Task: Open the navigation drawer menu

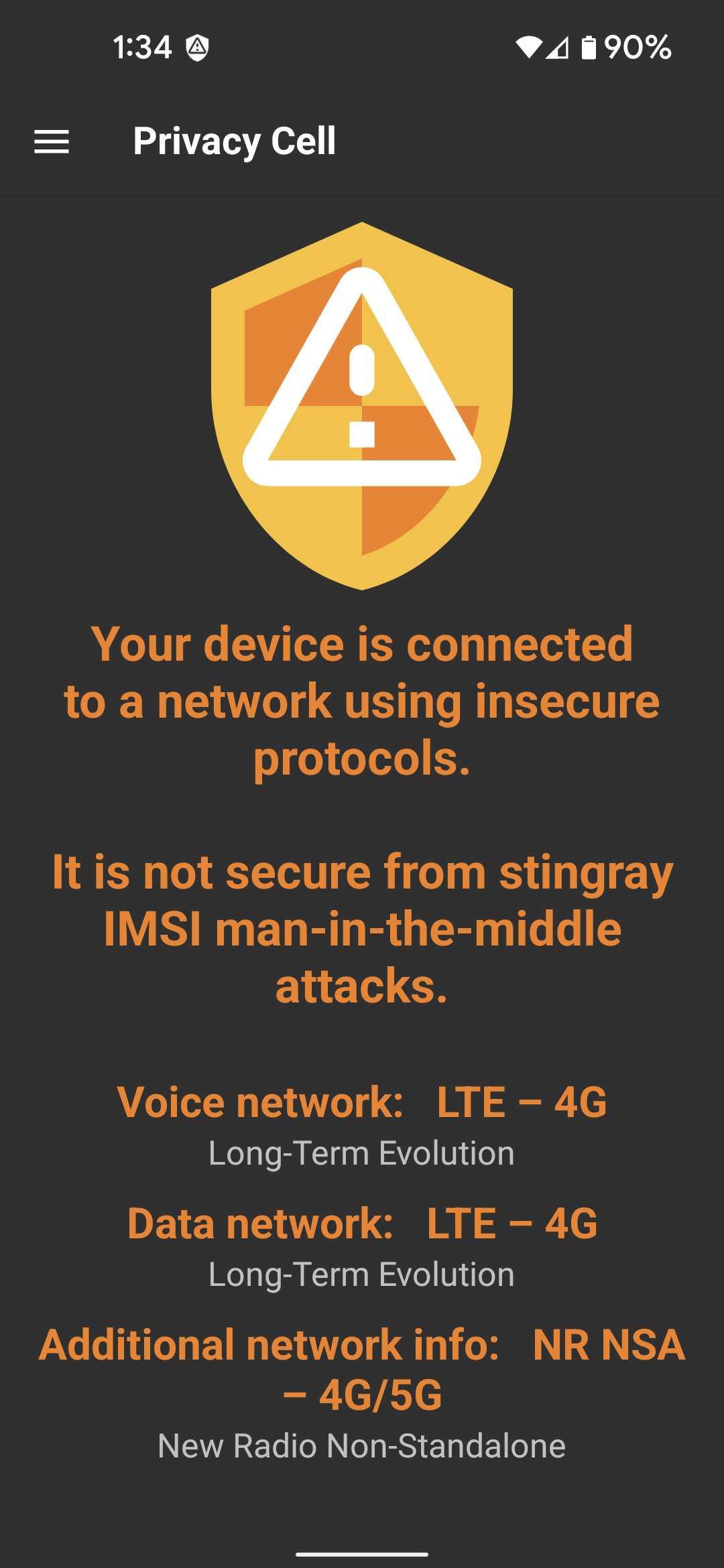Action: (52, 141)
